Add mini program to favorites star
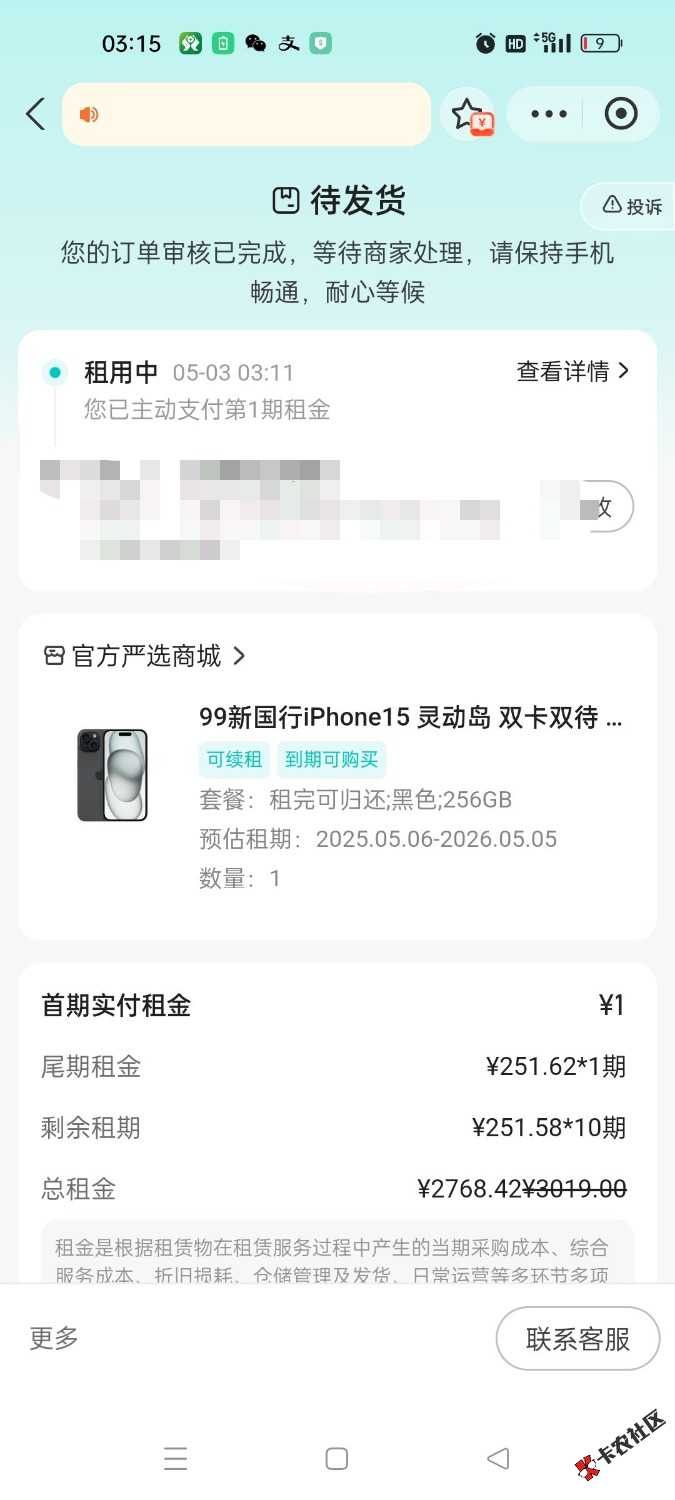Viewport: 675px width, 1500px height. [468, 115]
